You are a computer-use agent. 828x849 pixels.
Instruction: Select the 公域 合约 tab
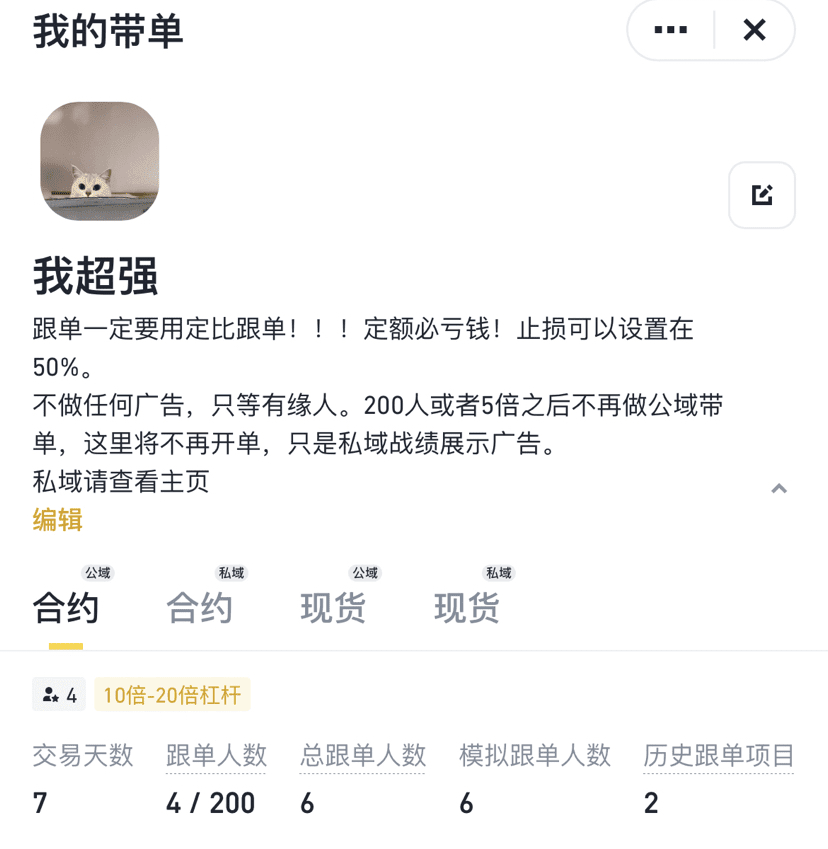(x=66, y=607)
